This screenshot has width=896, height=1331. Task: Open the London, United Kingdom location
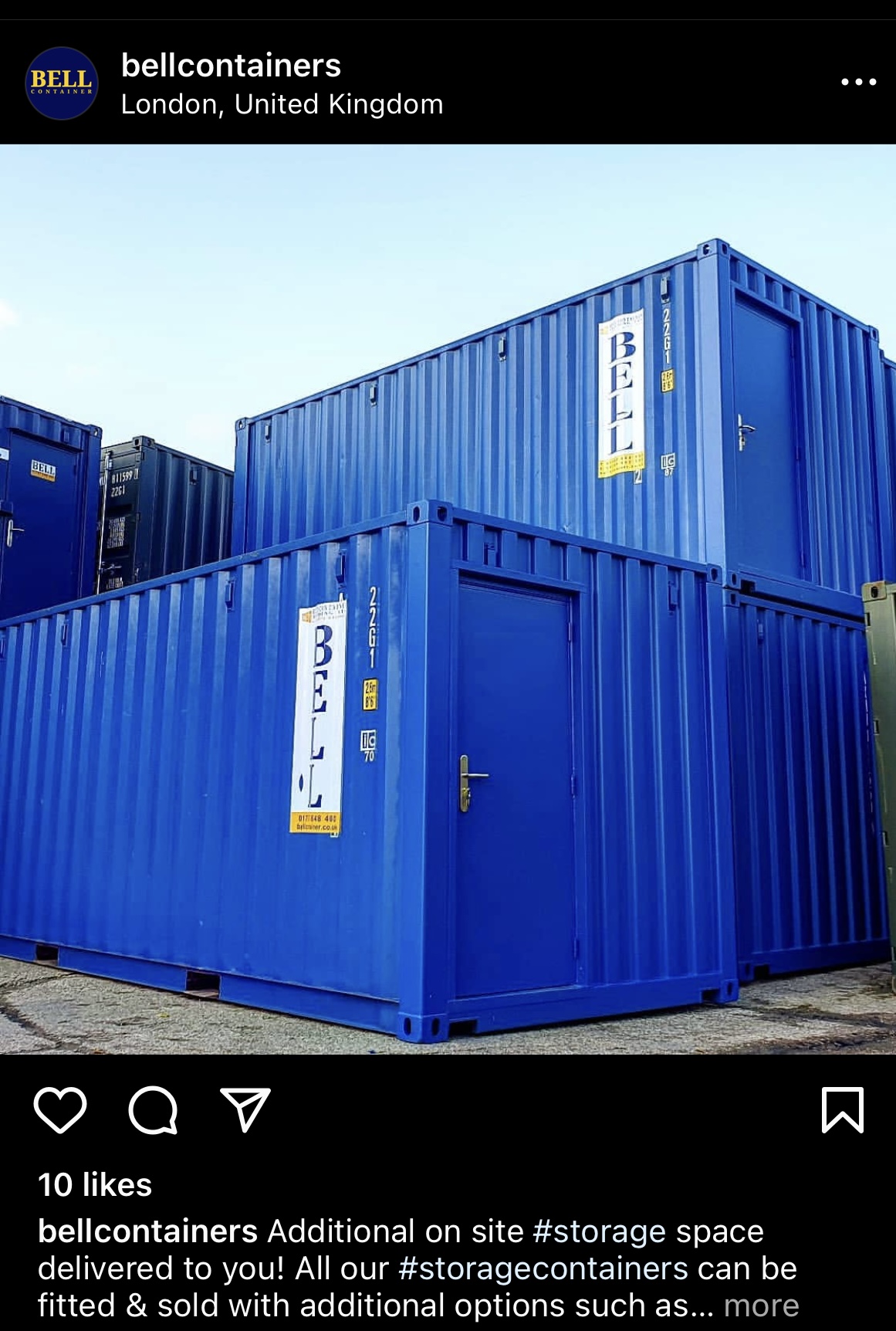[282, 104]
